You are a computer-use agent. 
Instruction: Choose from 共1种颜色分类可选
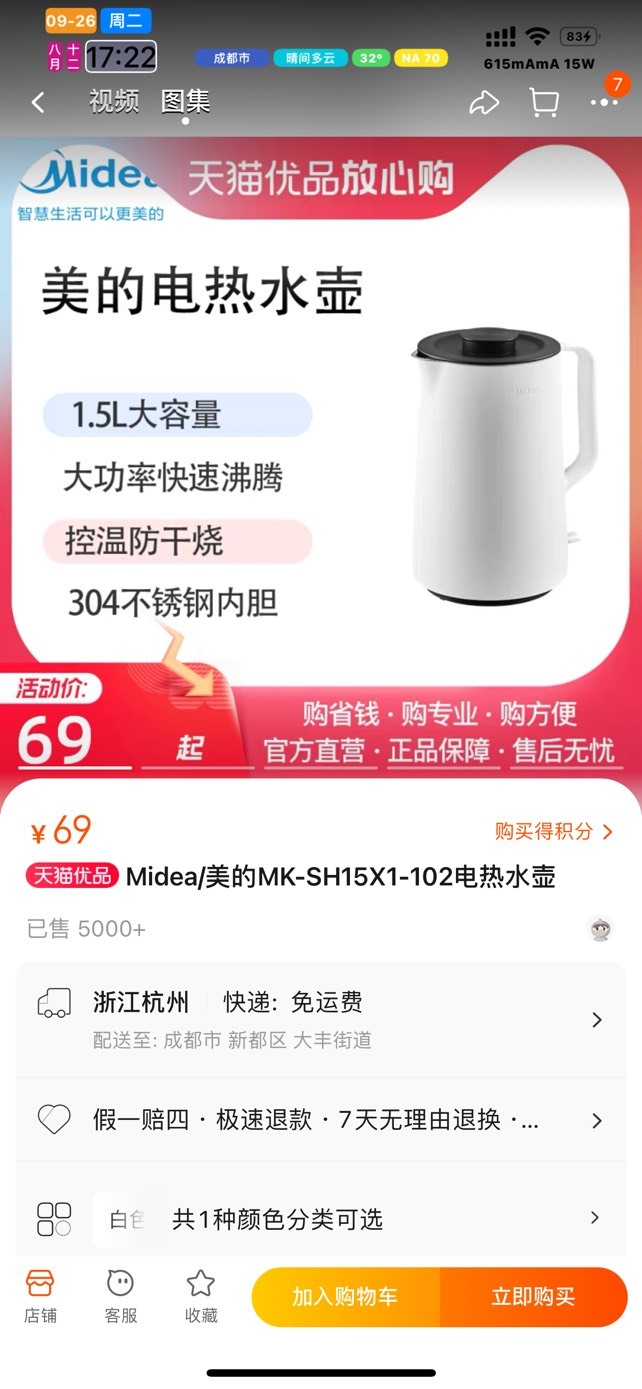click(x=321, y=1218)
